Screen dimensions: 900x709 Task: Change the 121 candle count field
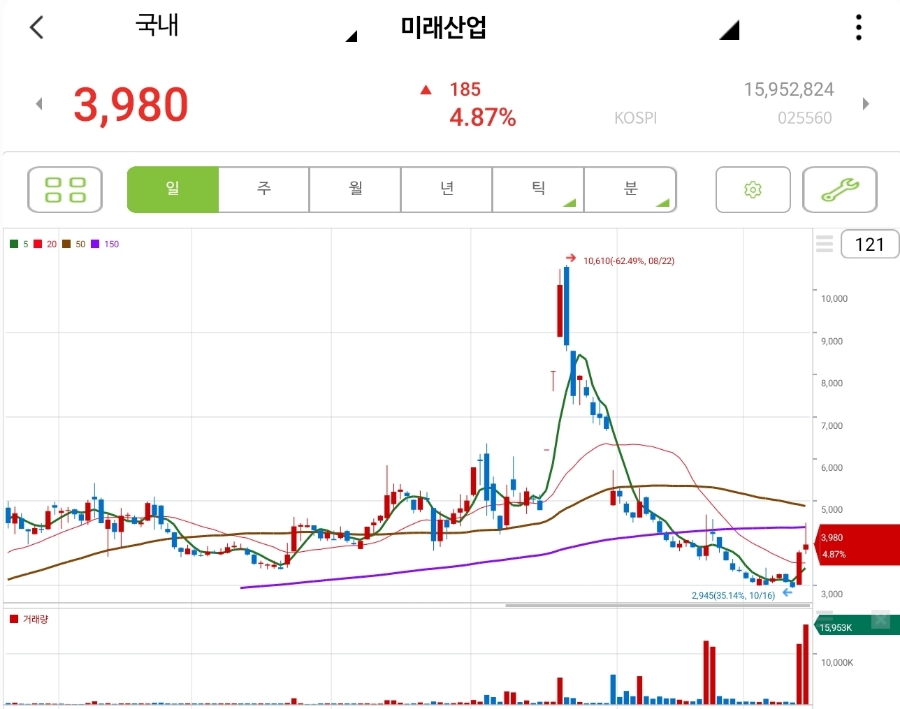(869, 244)
